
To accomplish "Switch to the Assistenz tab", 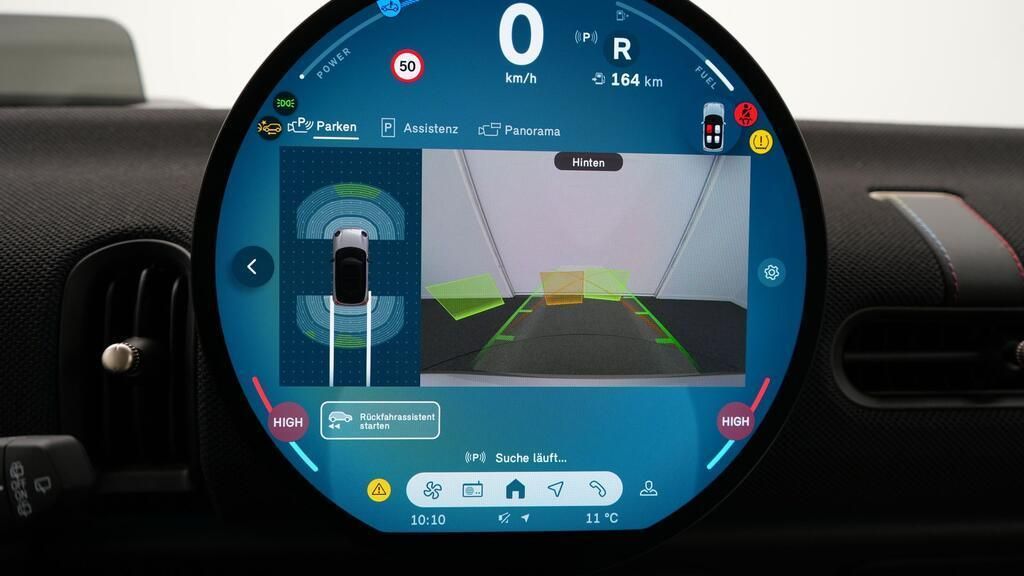I will pos(420,129).
